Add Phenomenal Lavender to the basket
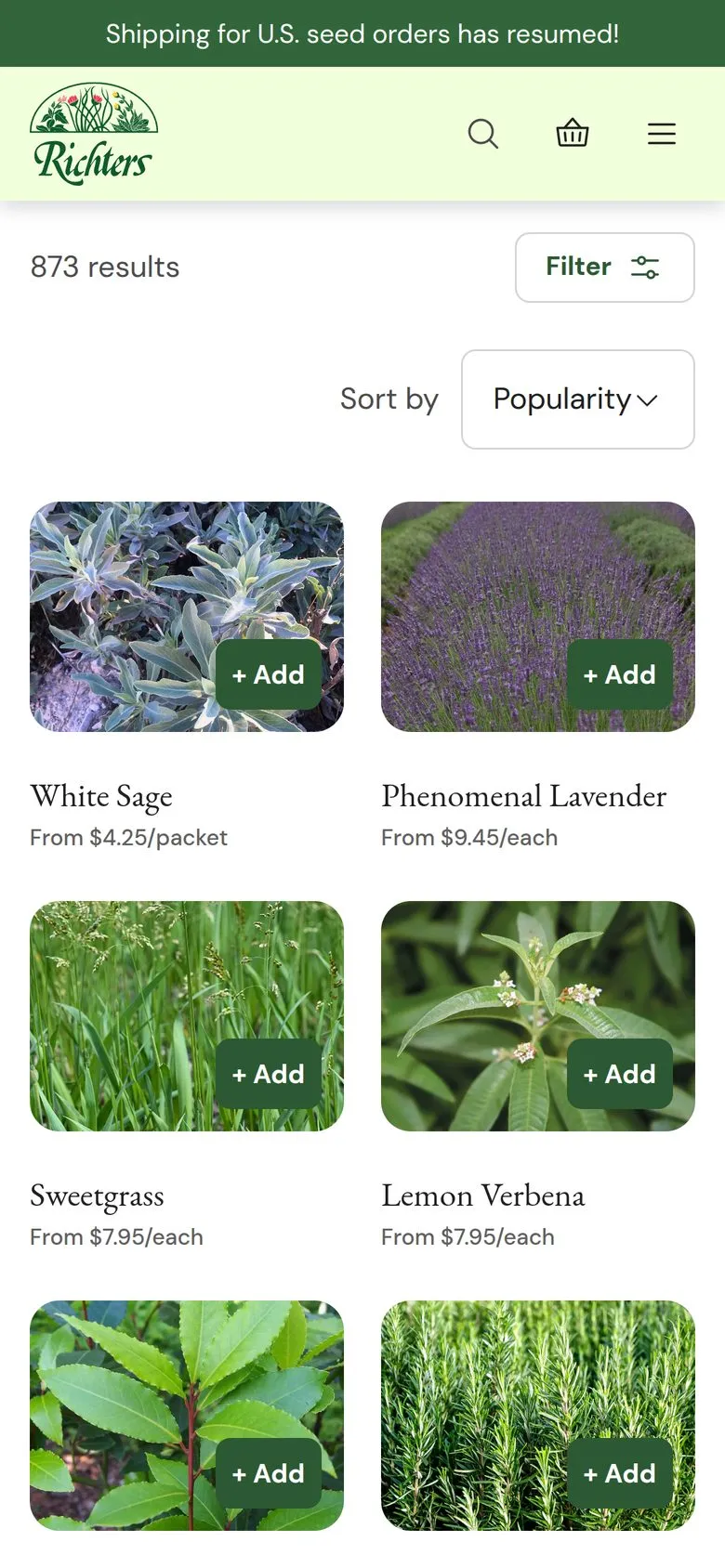725x1568 pixels. click(x=620, y=674)
